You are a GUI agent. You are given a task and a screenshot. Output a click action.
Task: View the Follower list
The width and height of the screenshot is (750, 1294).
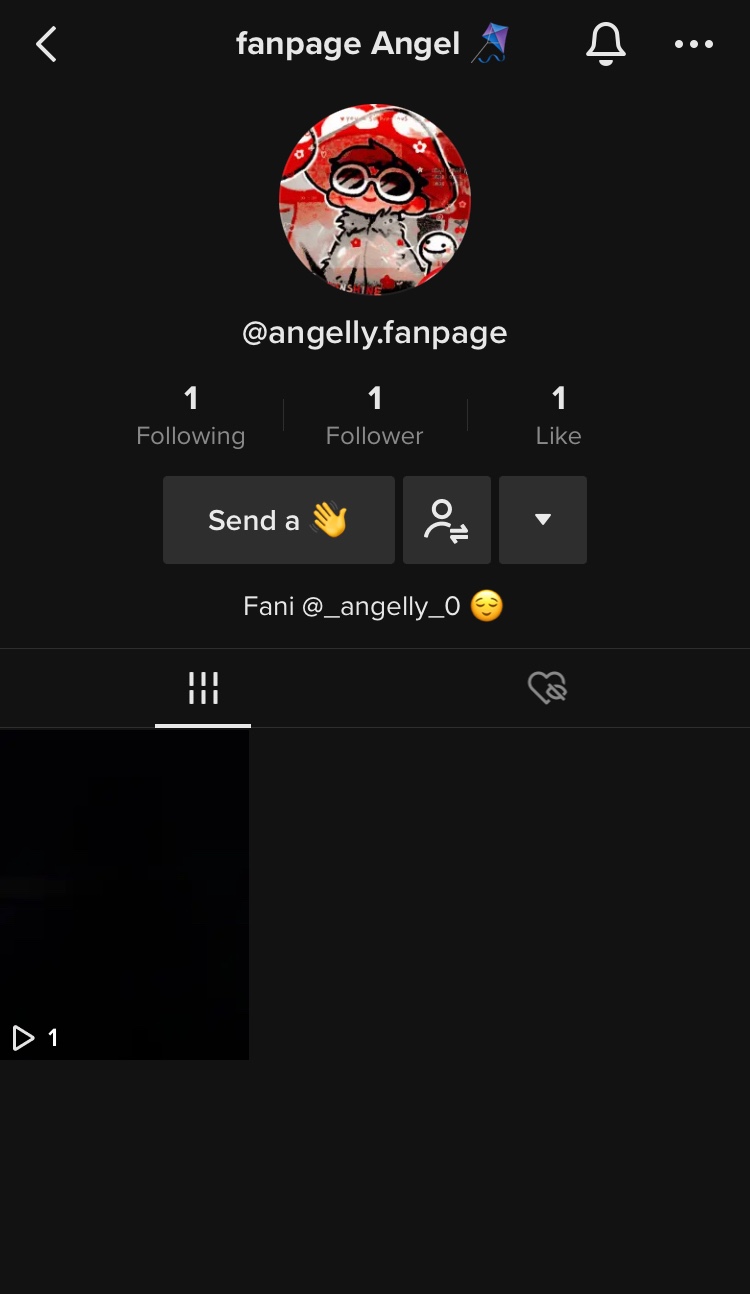374,416
